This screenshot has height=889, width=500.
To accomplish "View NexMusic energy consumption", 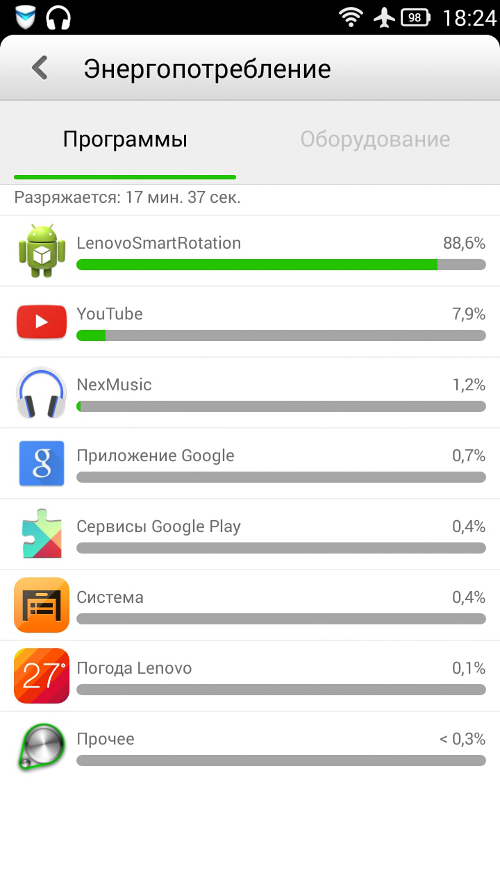I will [x=250, y=393].
